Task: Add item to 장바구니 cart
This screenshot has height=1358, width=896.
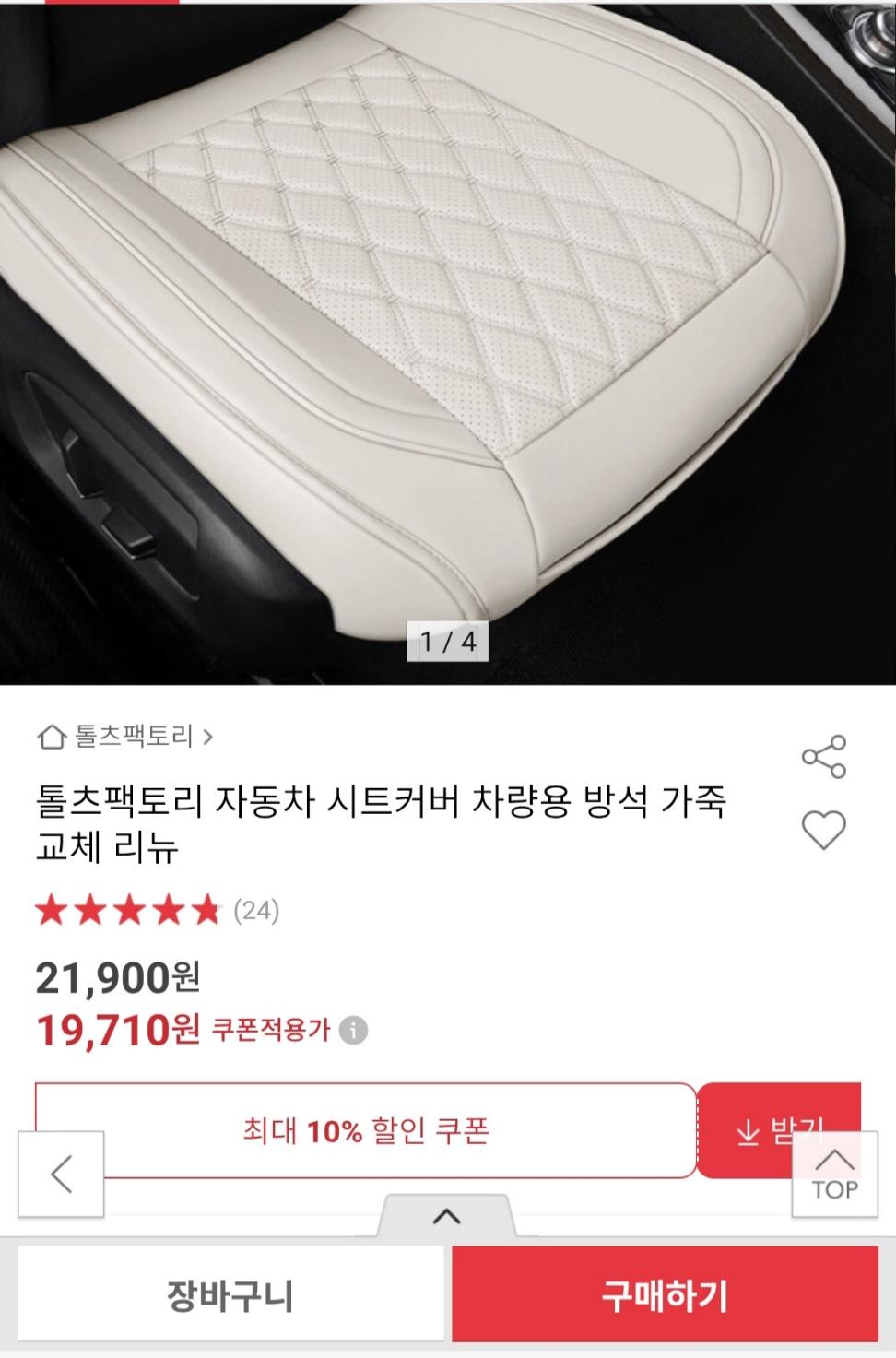Action: (x=230, y=1295)
